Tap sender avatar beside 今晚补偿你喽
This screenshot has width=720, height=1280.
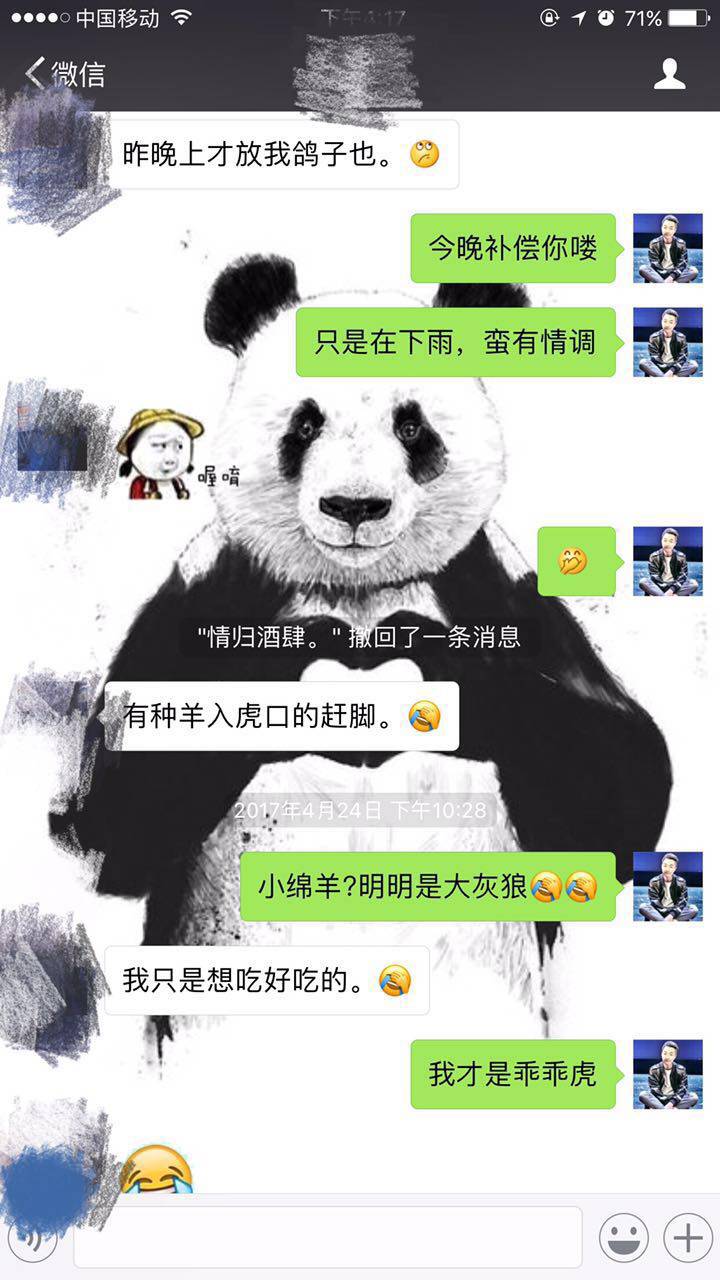(667, 248)
